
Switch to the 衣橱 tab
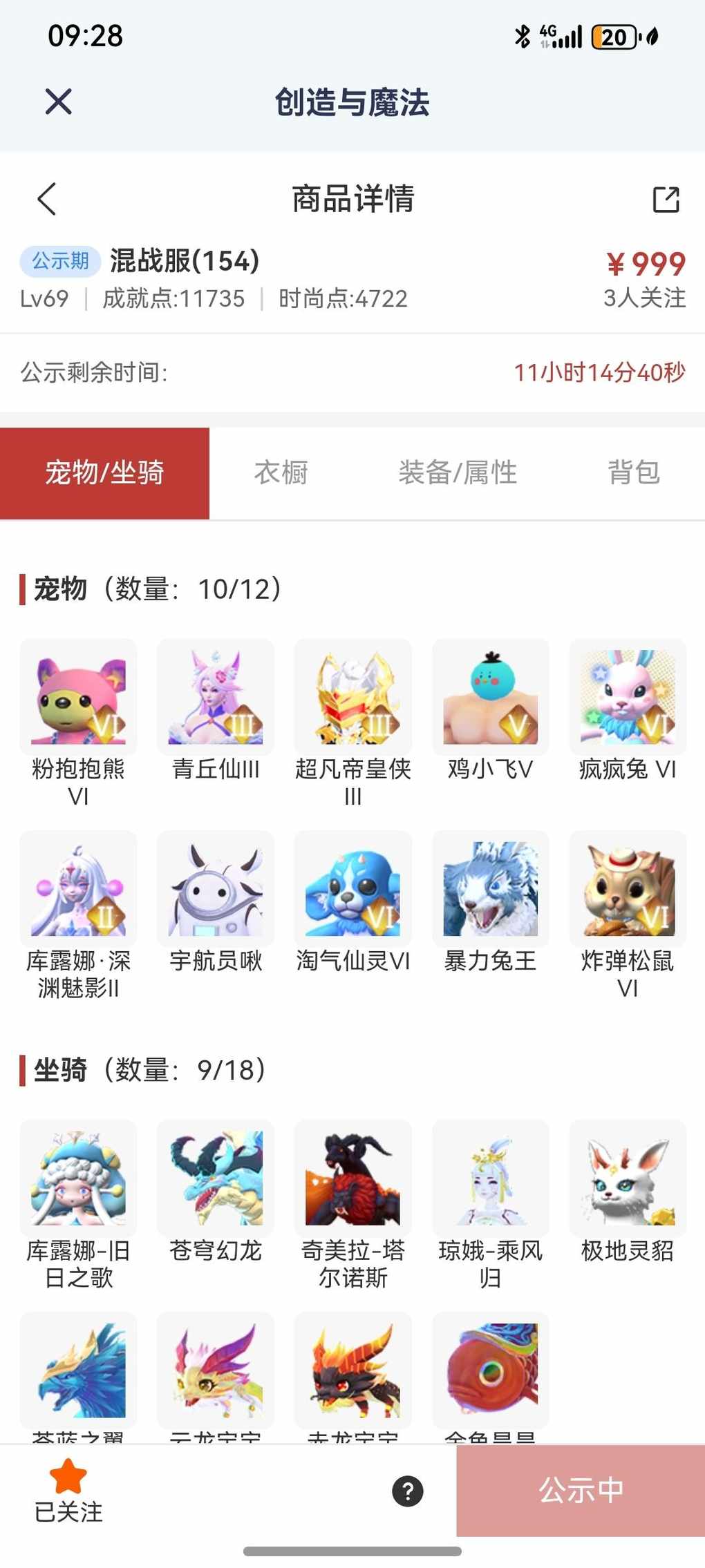click(281, 473)
